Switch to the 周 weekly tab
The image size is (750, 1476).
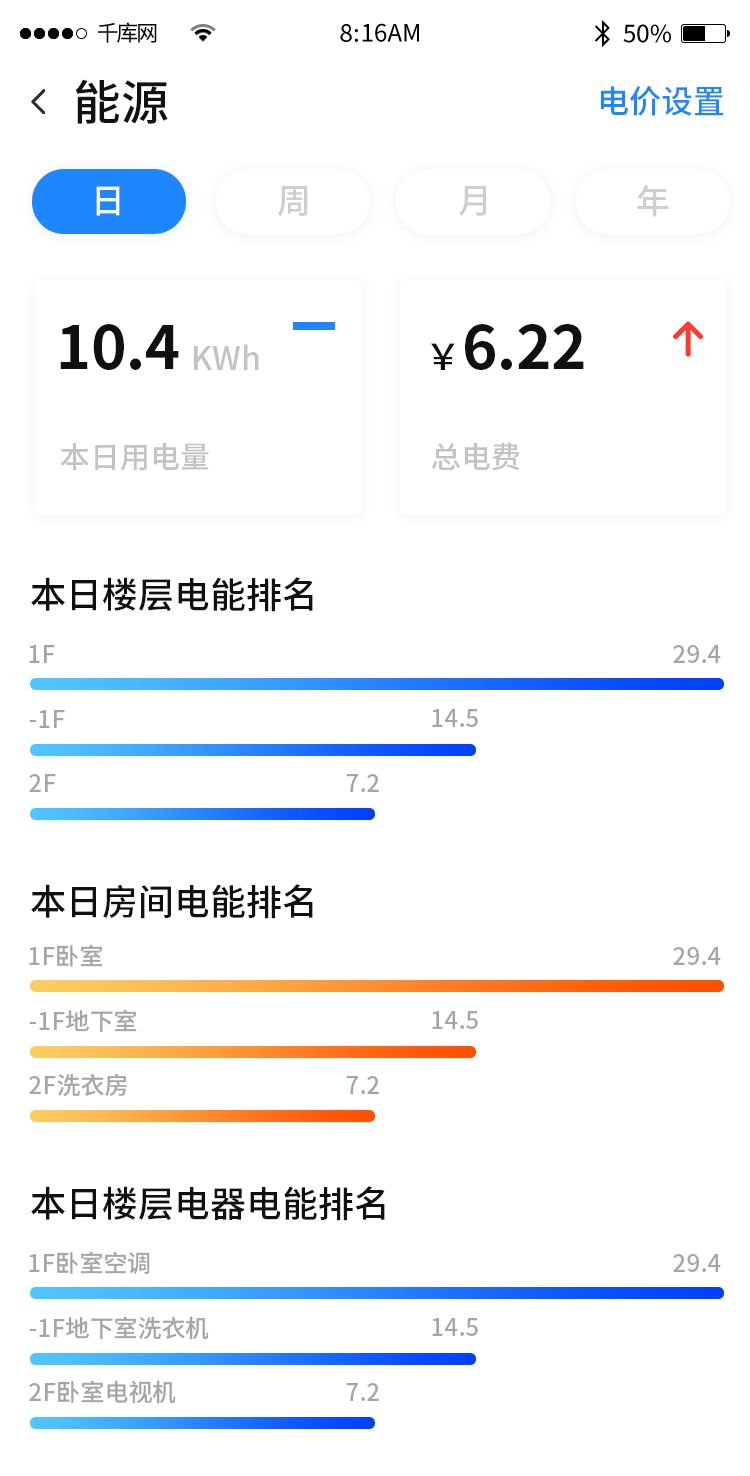click(x=293, y=202)
